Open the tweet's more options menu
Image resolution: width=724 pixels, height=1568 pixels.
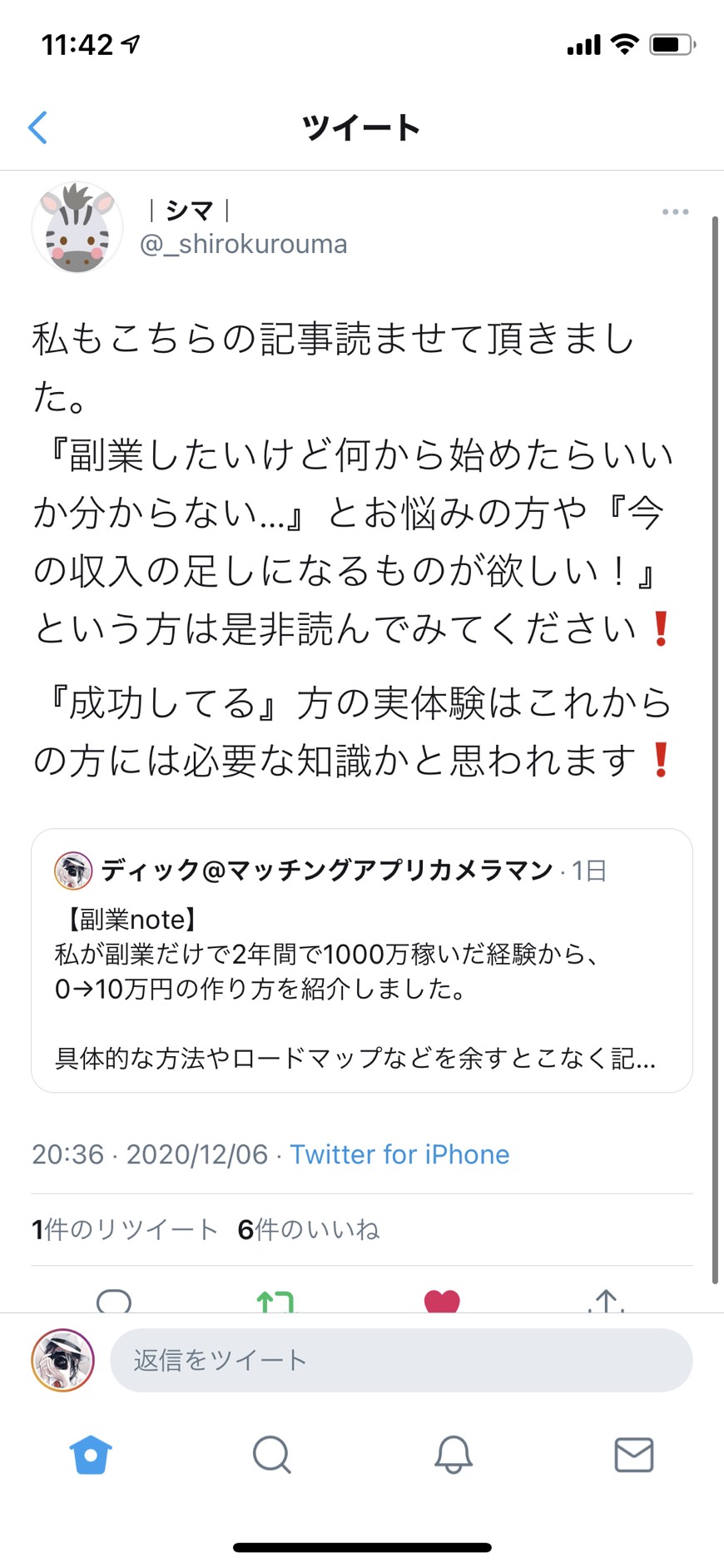(x=675, y=212)
